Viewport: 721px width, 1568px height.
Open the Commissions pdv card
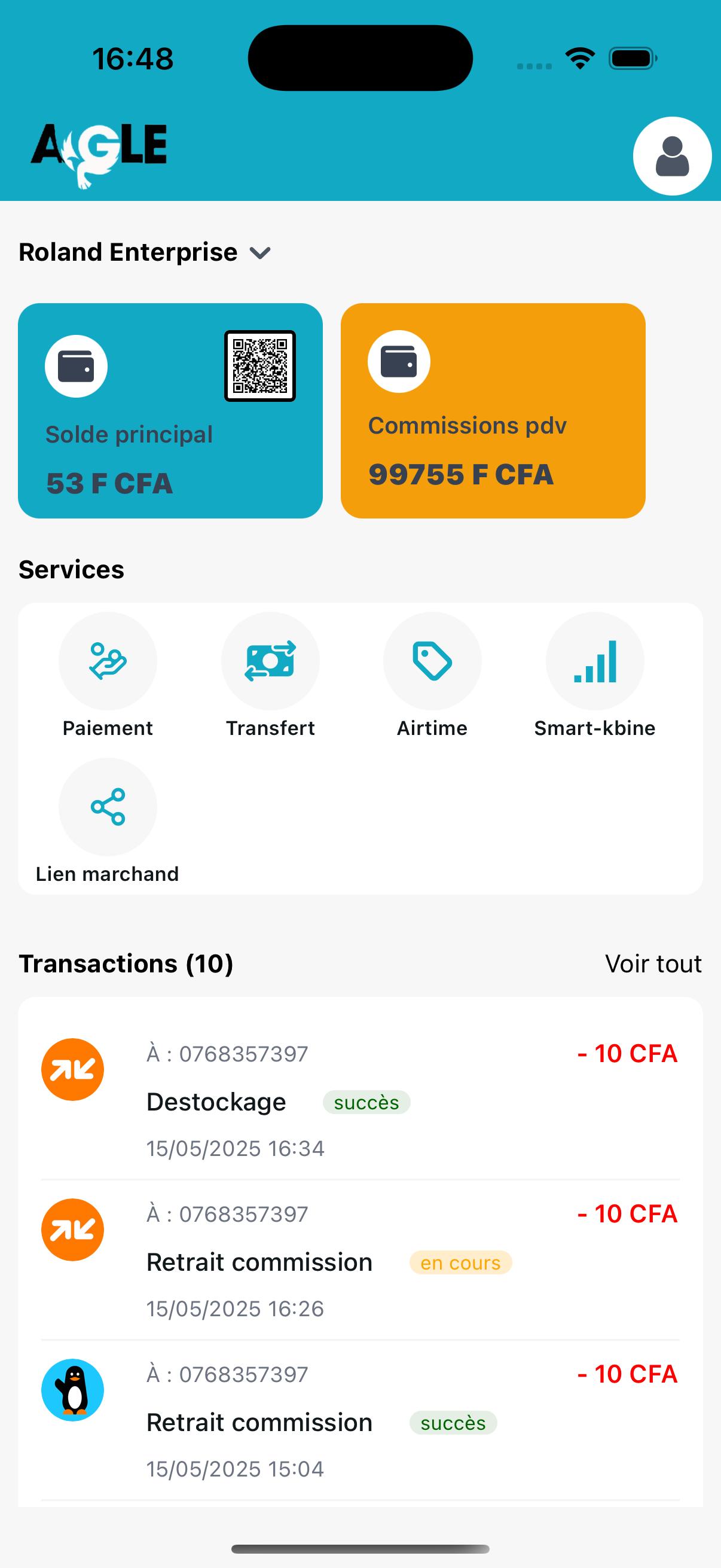[492, 411]
